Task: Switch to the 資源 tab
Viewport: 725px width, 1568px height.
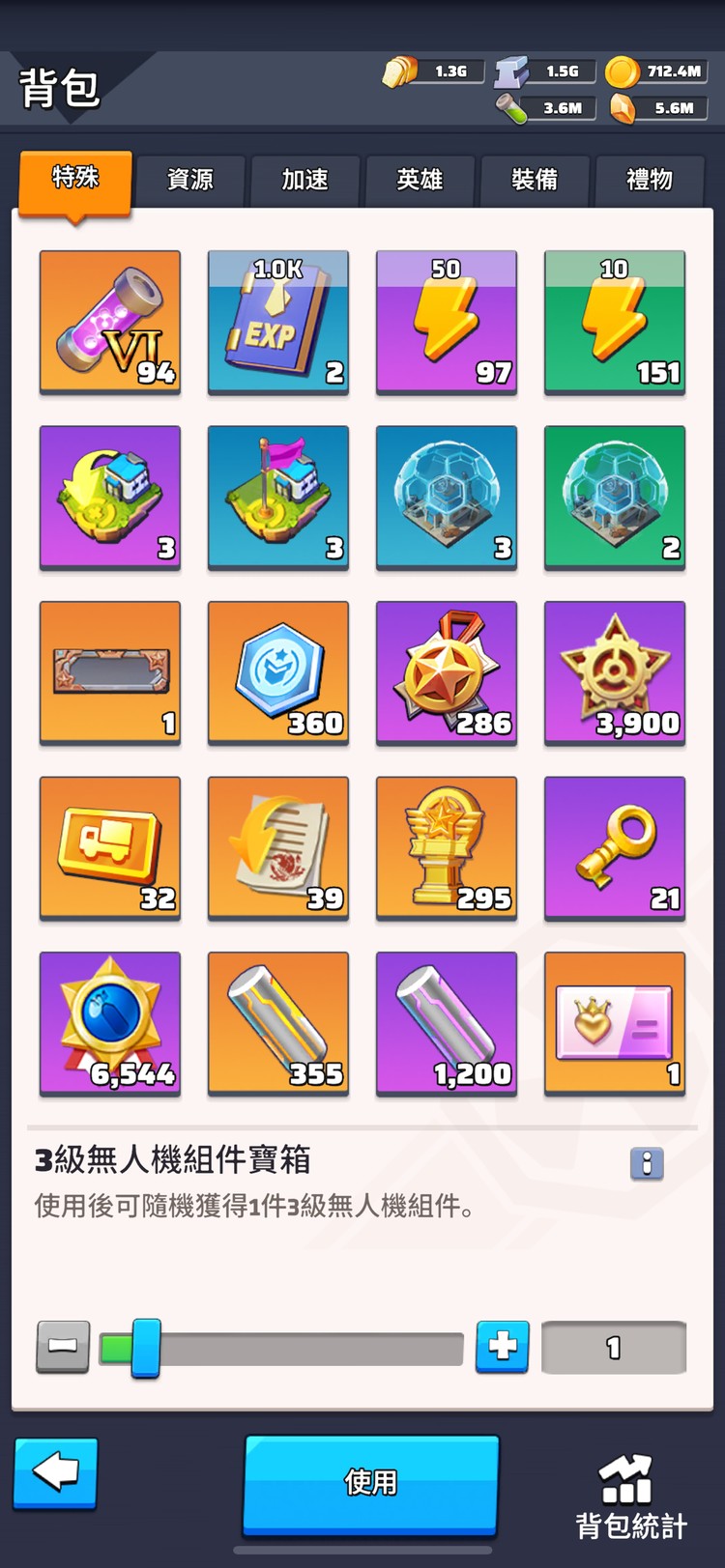Action: coord(189,180)
